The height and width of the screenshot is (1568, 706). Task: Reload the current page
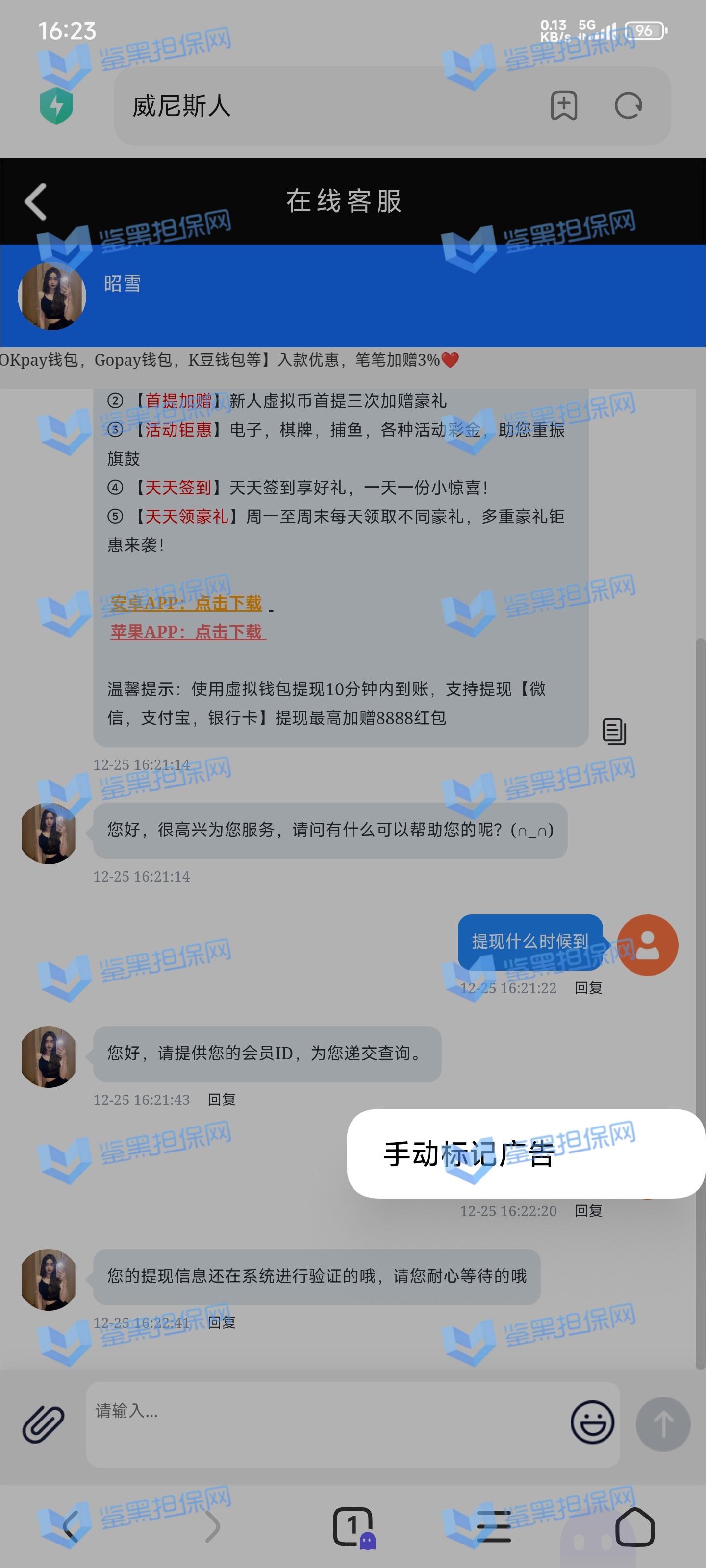point(628,106)
